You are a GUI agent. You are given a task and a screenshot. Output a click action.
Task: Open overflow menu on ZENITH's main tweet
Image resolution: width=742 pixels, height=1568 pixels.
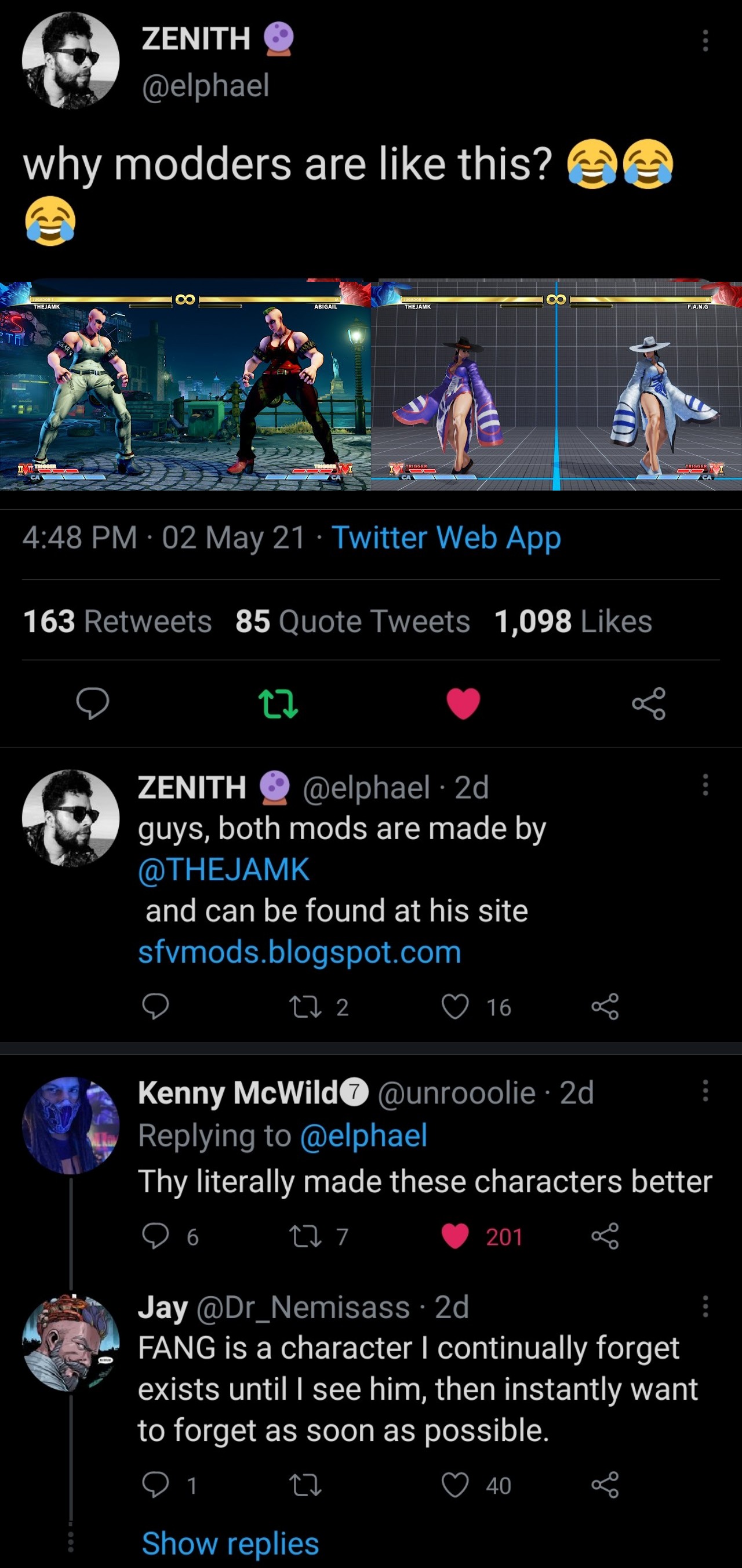[705, 40]
